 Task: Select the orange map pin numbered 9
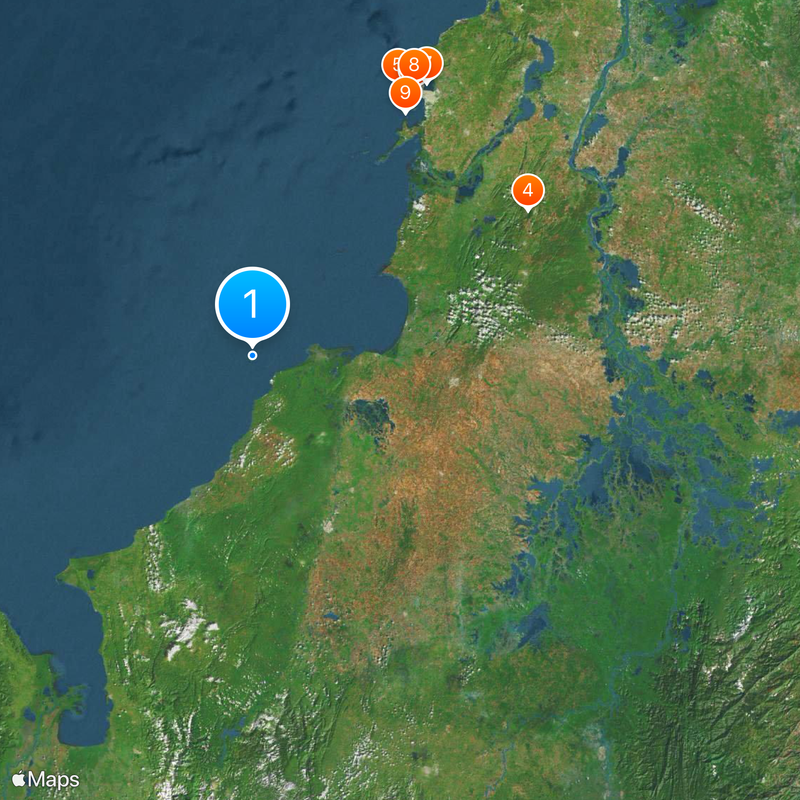click(404, 94)
